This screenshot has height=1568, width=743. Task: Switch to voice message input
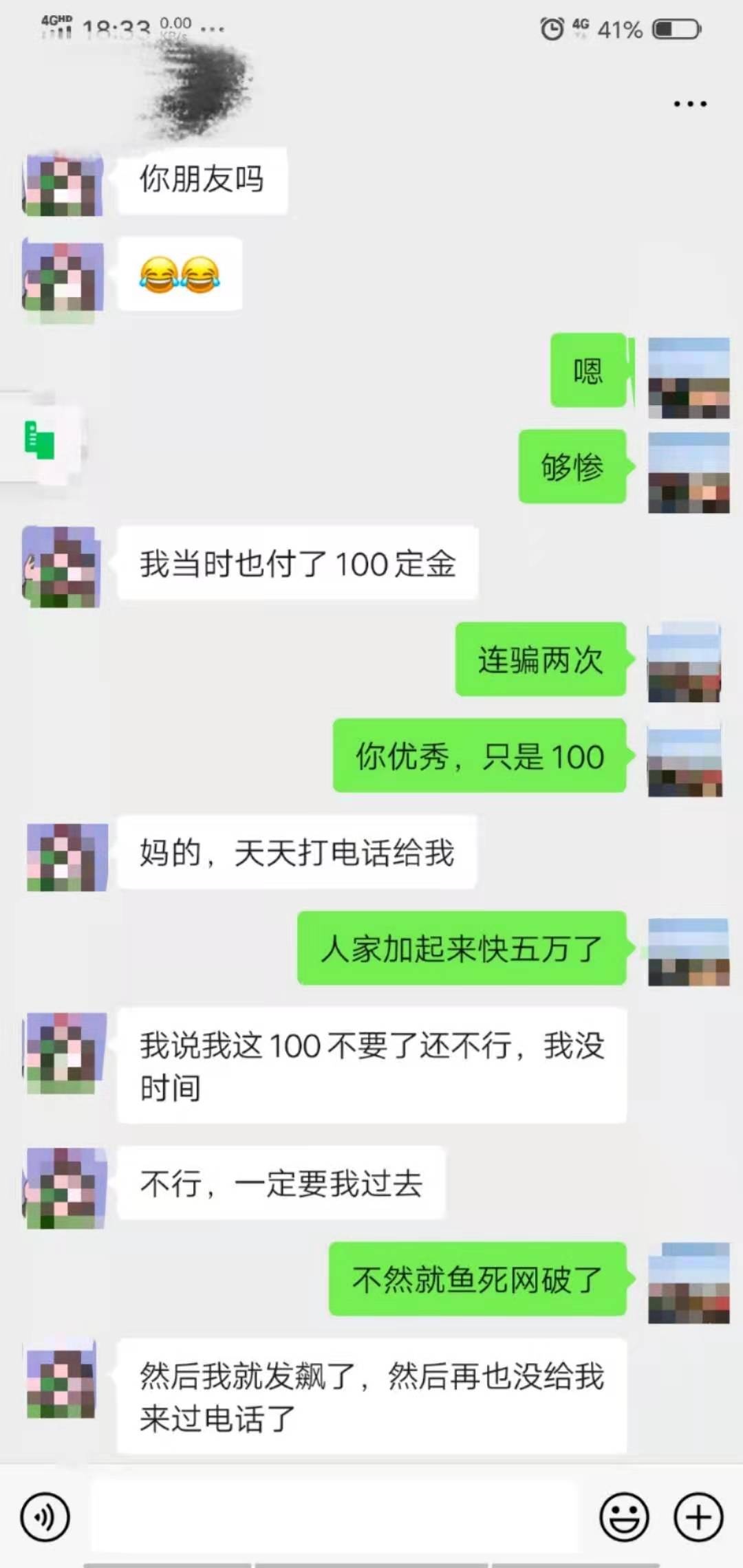pyautogui.click(x=45, y=1516)
